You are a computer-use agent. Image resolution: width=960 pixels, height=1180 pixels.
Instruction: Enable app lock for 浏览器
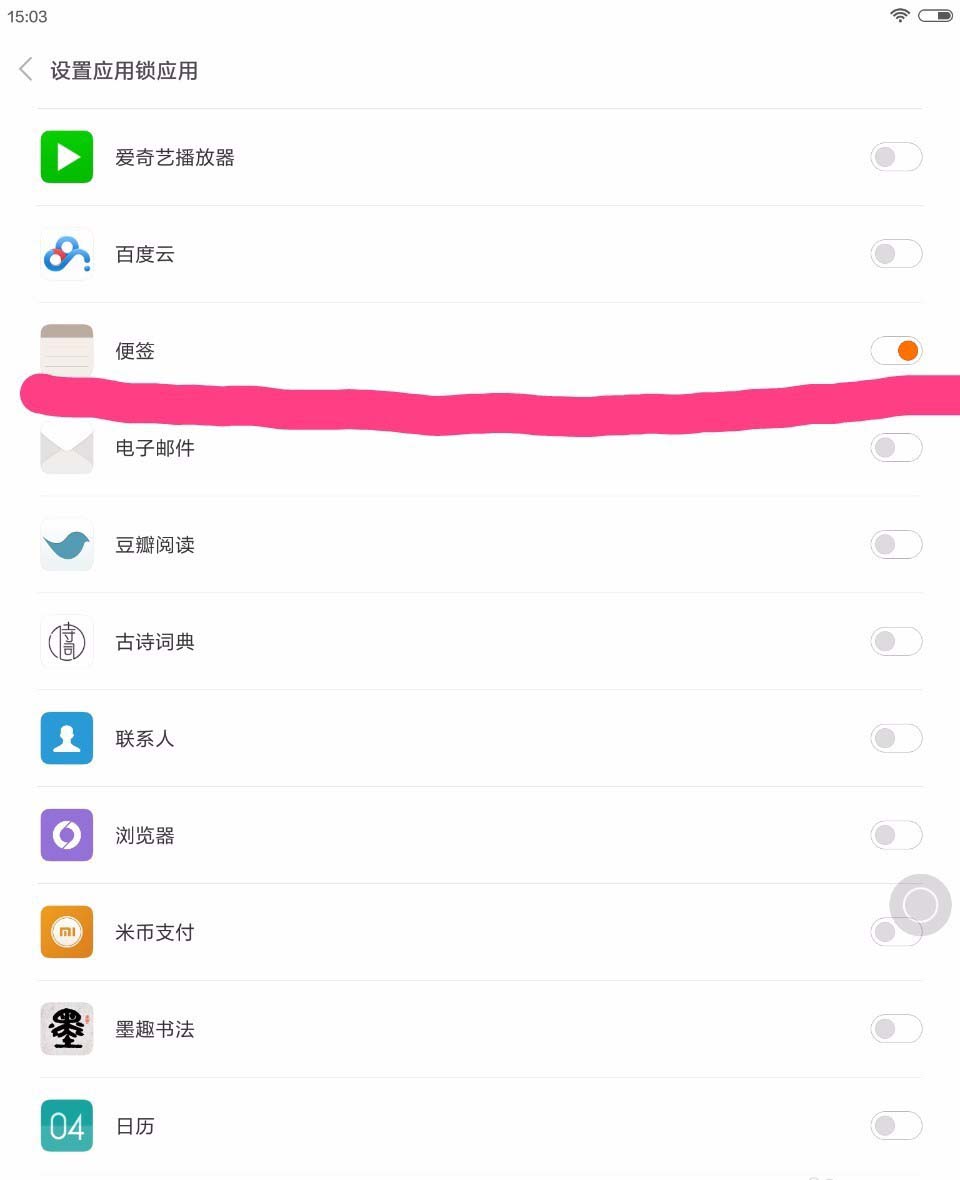click(895, 835)
